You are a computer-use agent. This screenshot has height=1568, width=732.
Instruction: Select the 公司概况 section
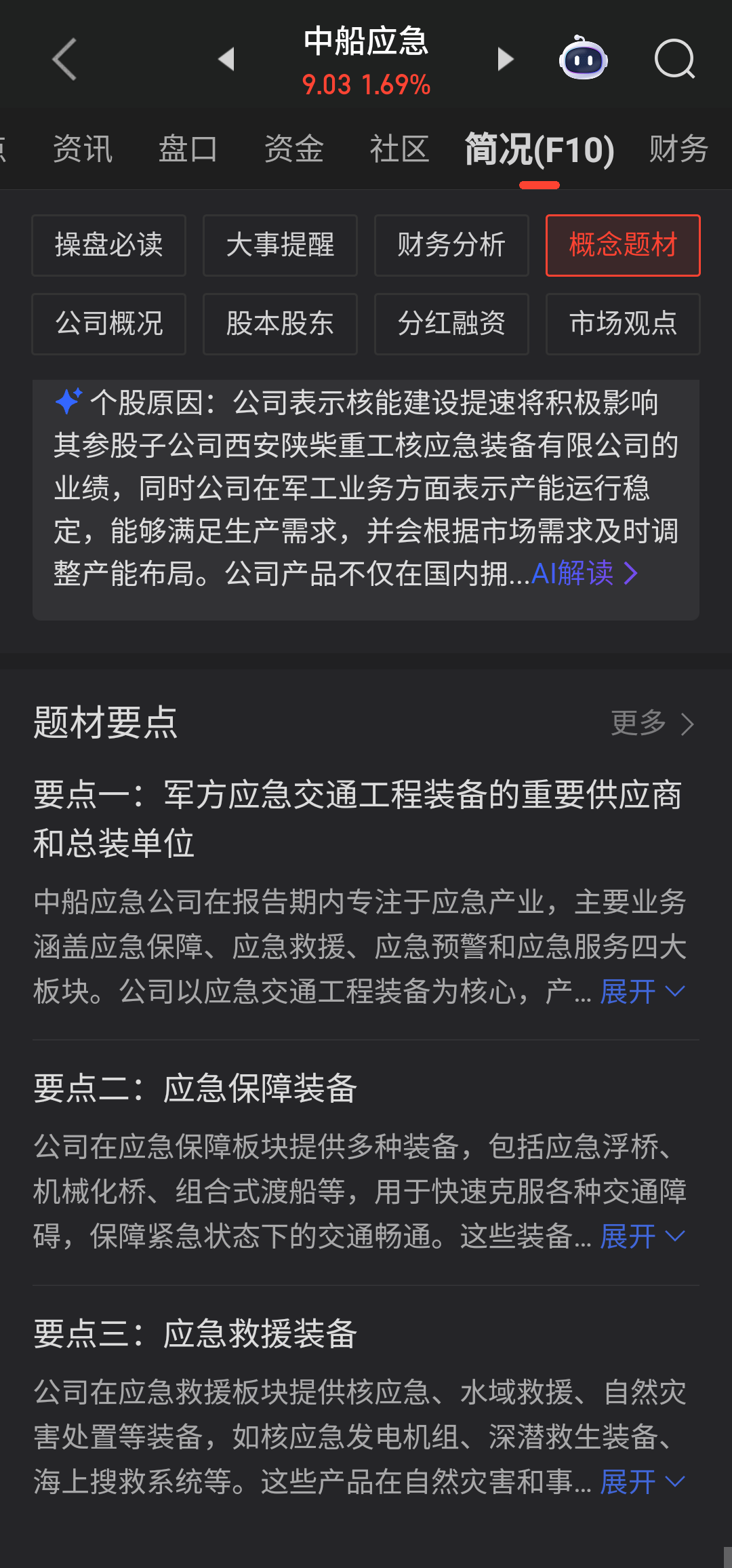point(108,324)
